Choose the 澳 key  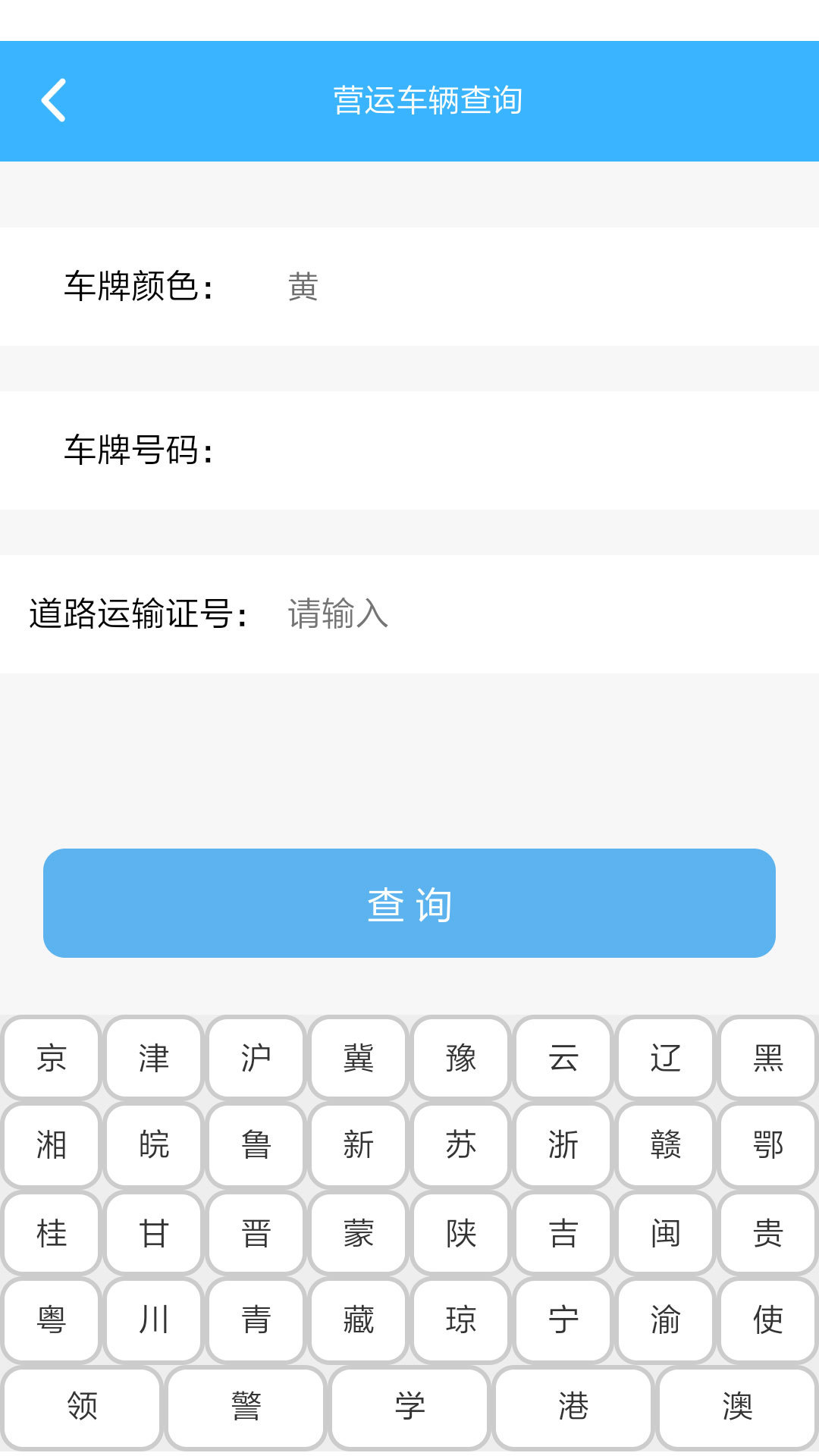[x=737, y=1407]
